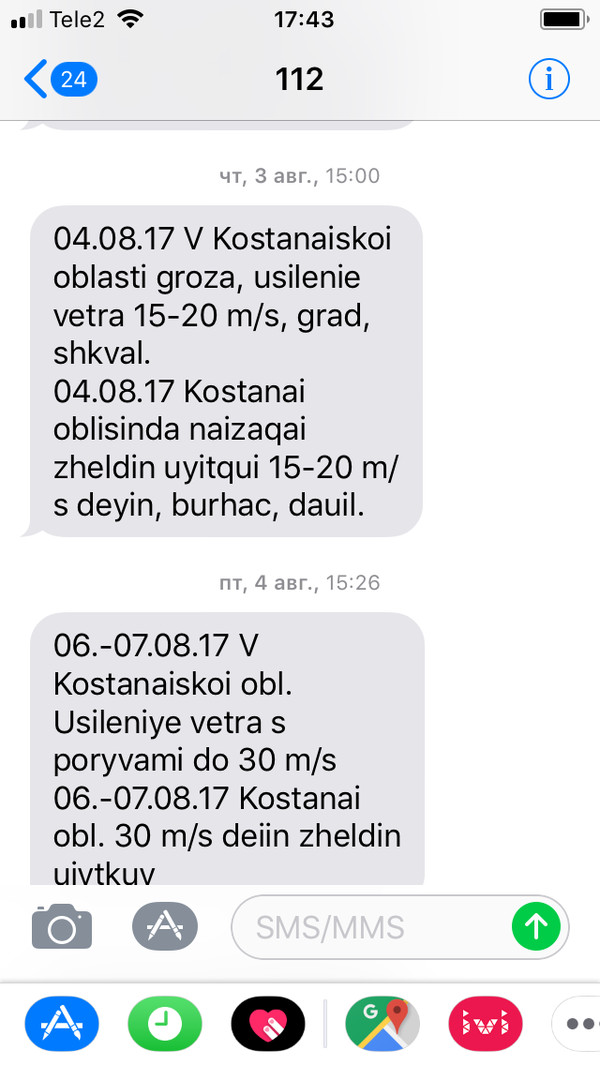Open the Digital Touch heart app

click(268, 1022)
